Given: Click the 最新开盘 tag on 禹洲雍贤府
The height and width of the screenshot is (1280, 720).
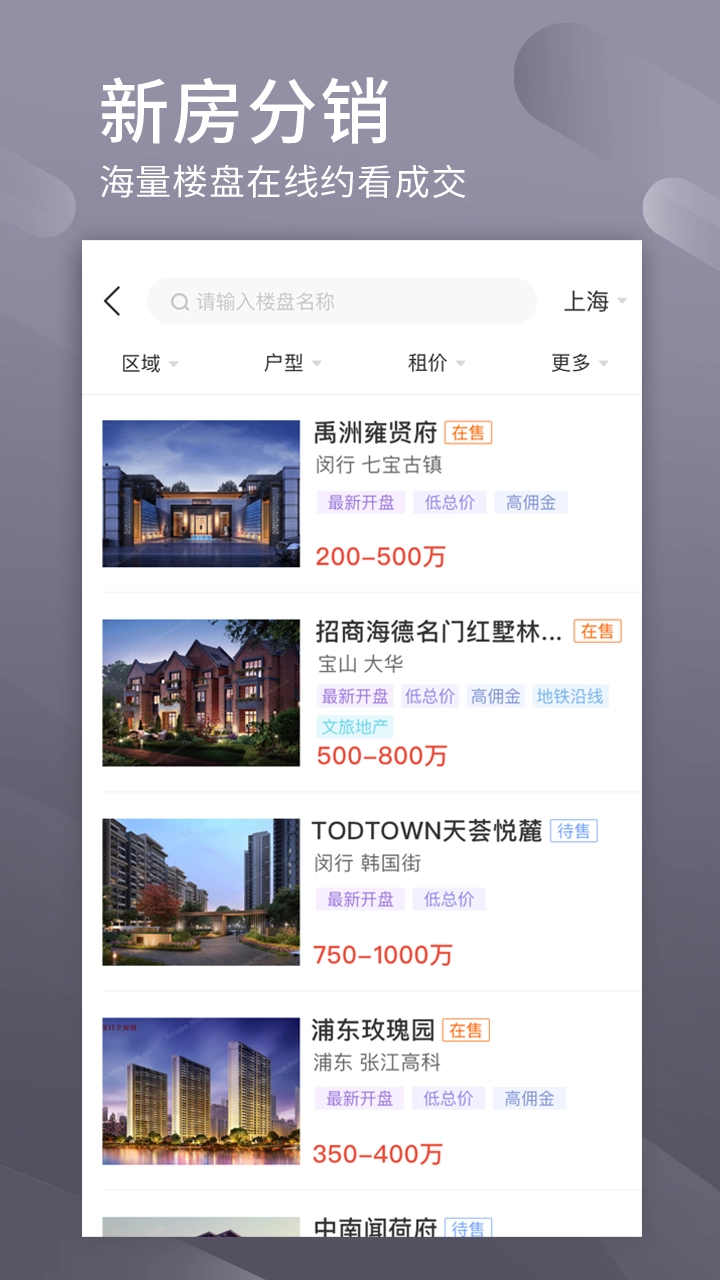Looking at the screenshot, I should point(360,501).
